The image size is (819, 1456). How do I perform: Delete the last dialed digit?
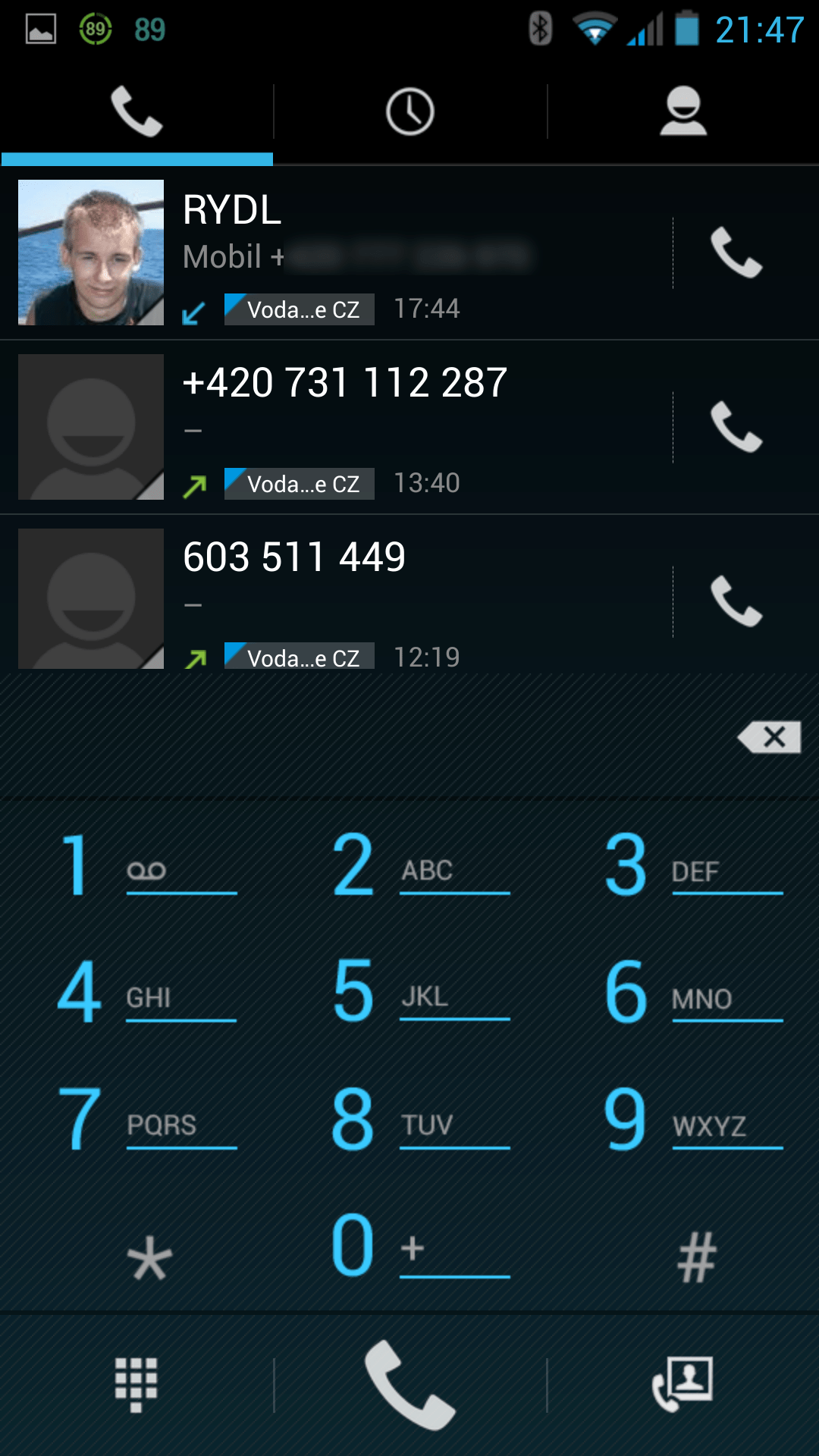769,737
